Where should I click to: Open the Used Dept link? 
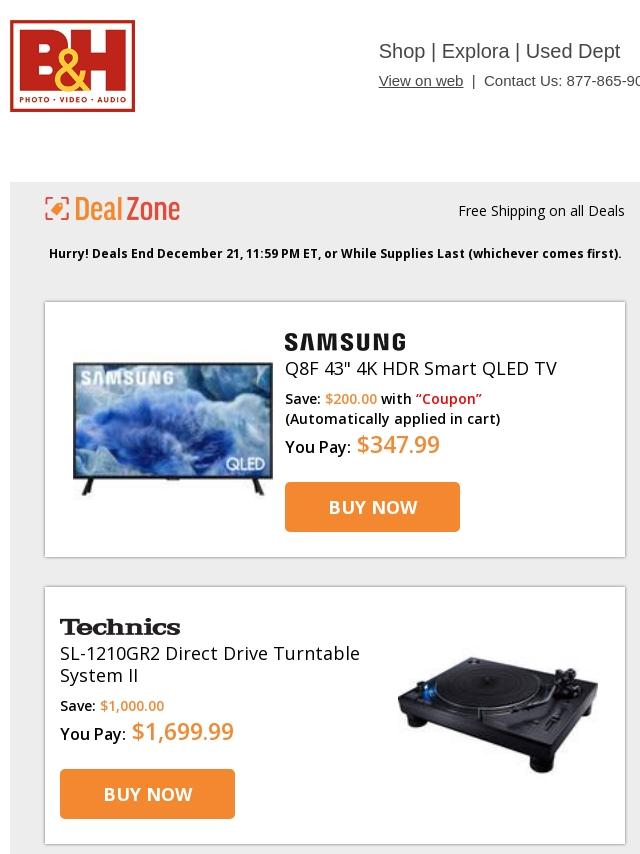[x=572, y=51]
